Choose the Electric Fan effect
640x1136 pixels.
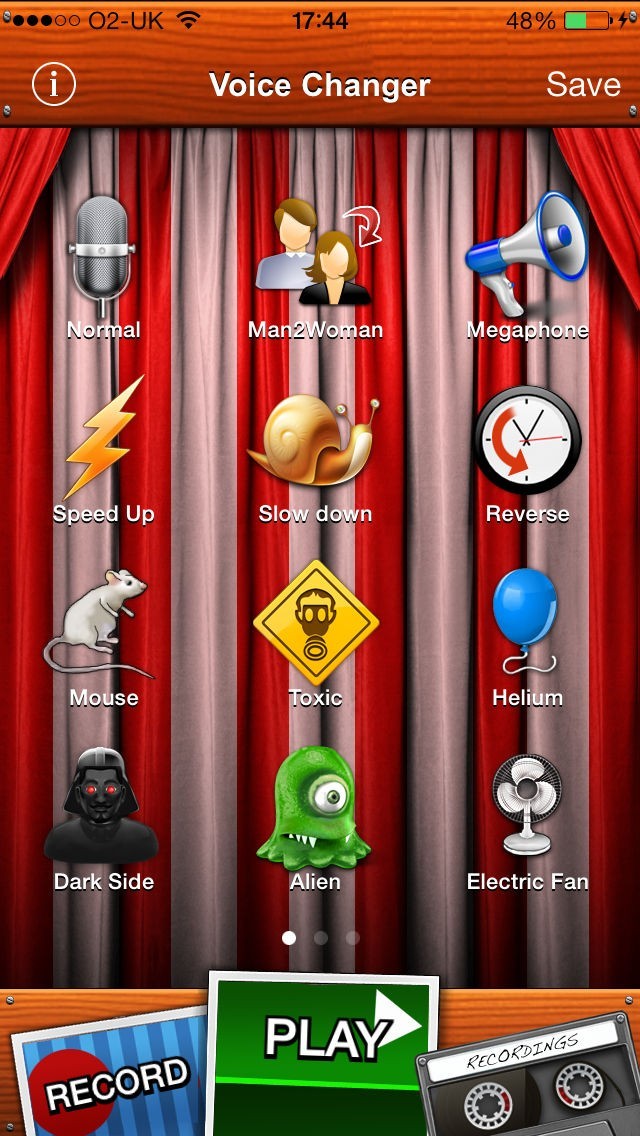527,815
